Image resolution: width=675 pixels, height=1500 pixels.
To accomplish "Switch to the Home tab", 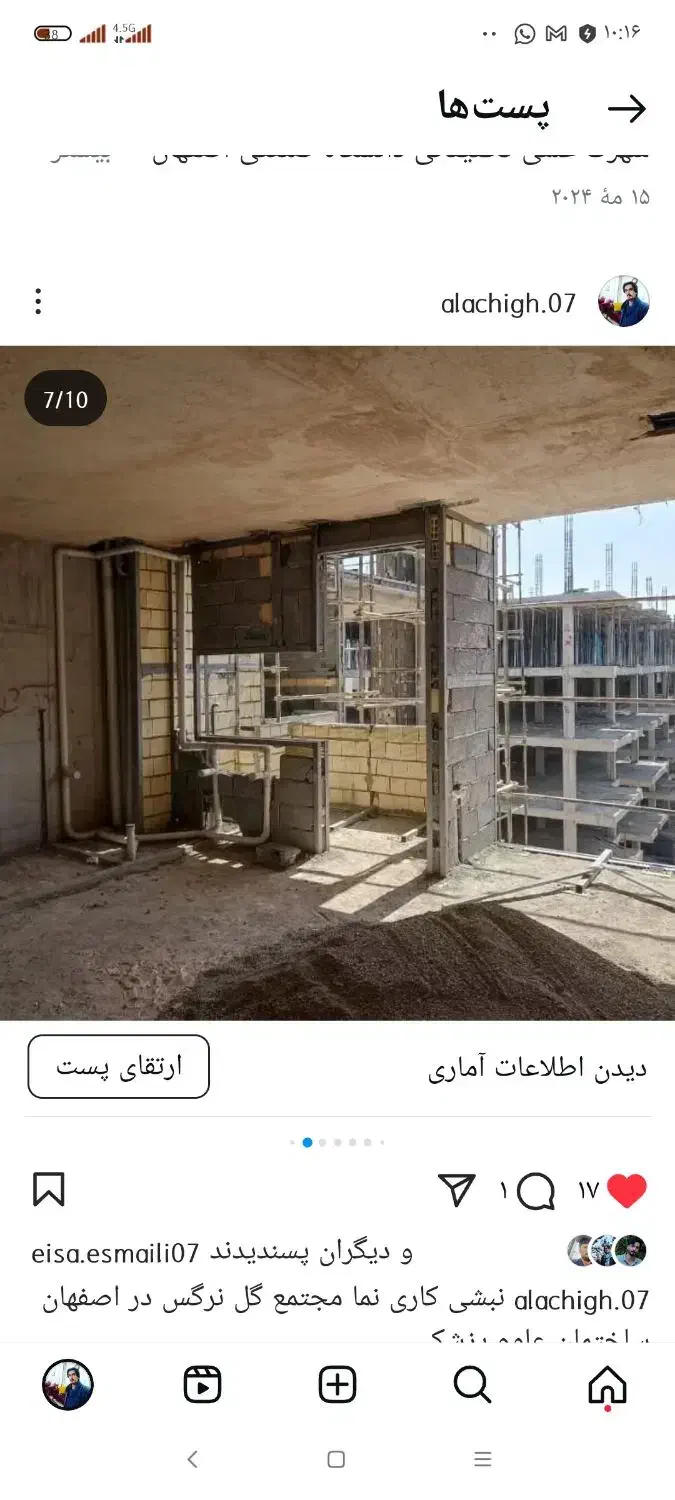I will coord(607,1385).
